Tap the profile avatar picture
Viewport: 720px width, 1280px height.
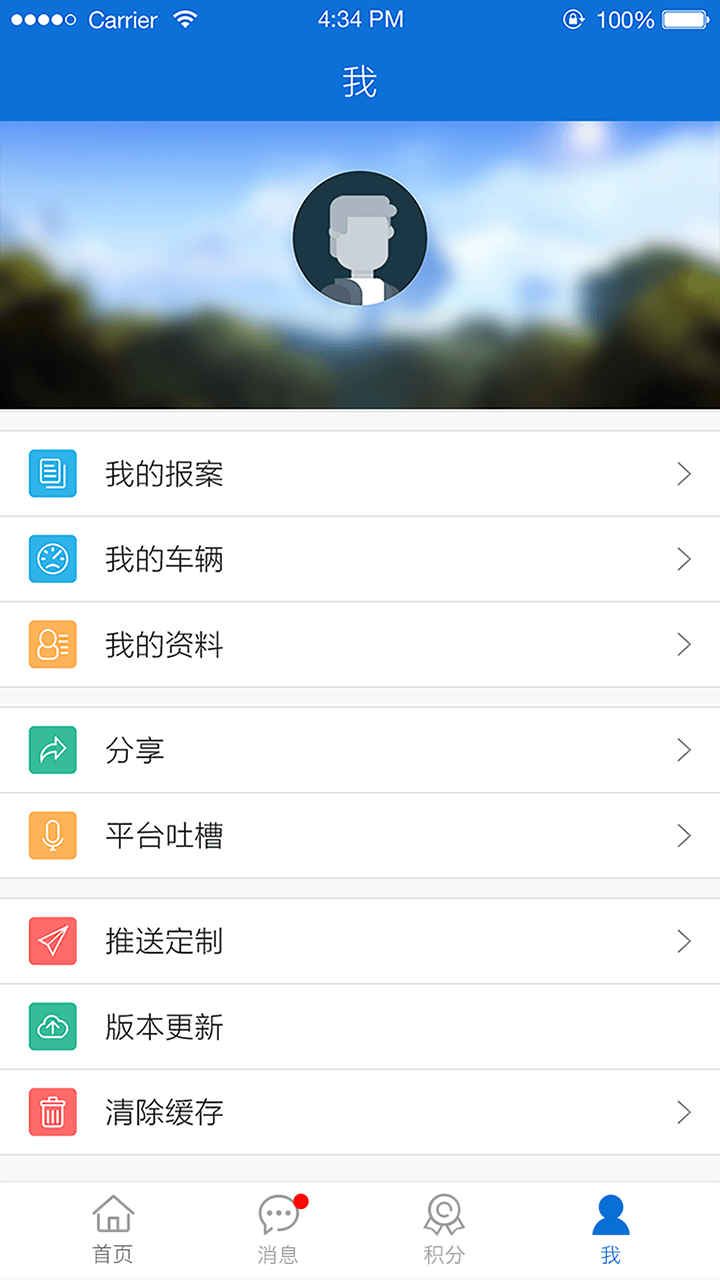point(360,238)
